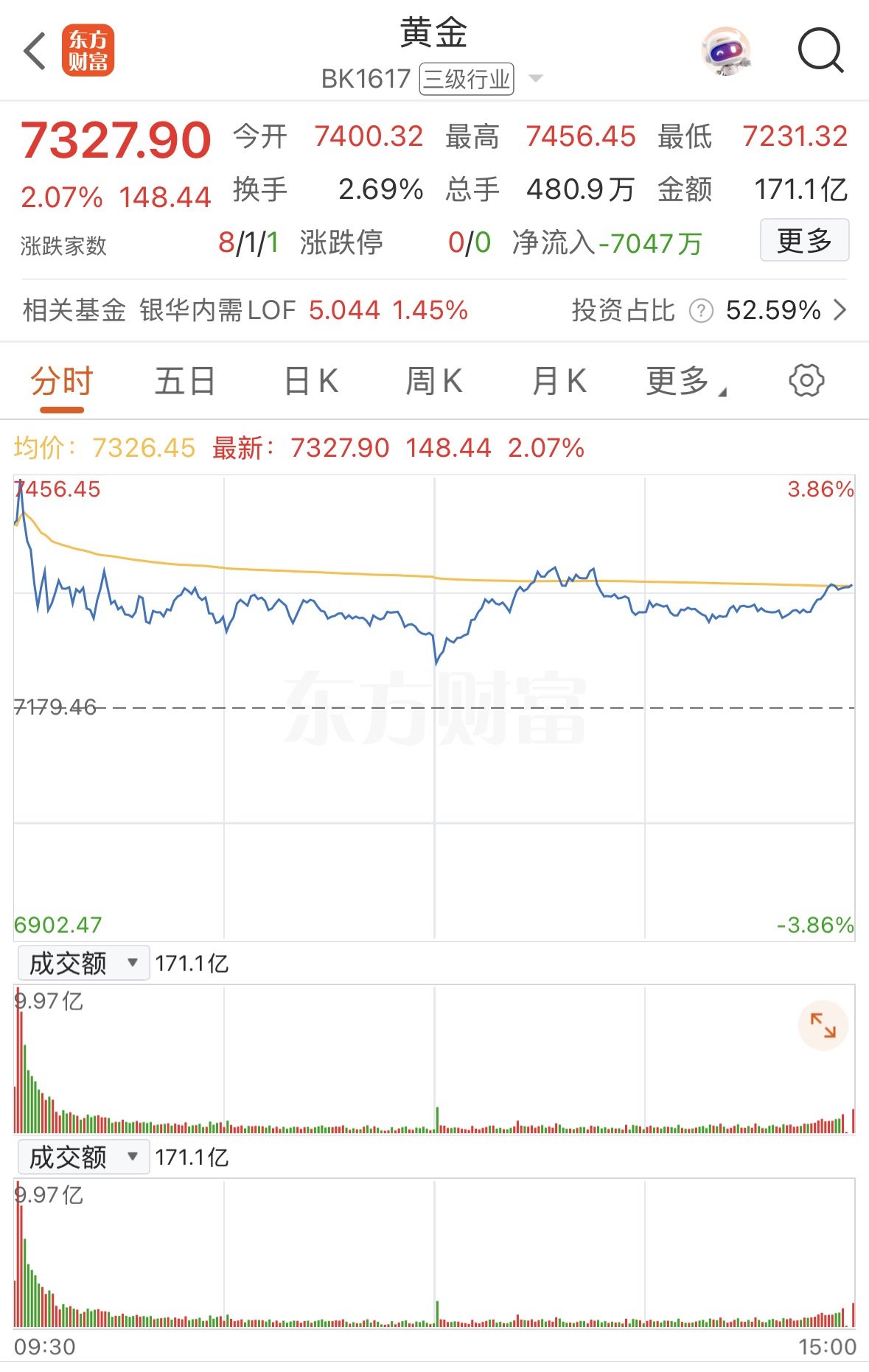This screenshot has height=1372, width=869.
Task: Switch to the 月K tab
Action: point(559,382)
